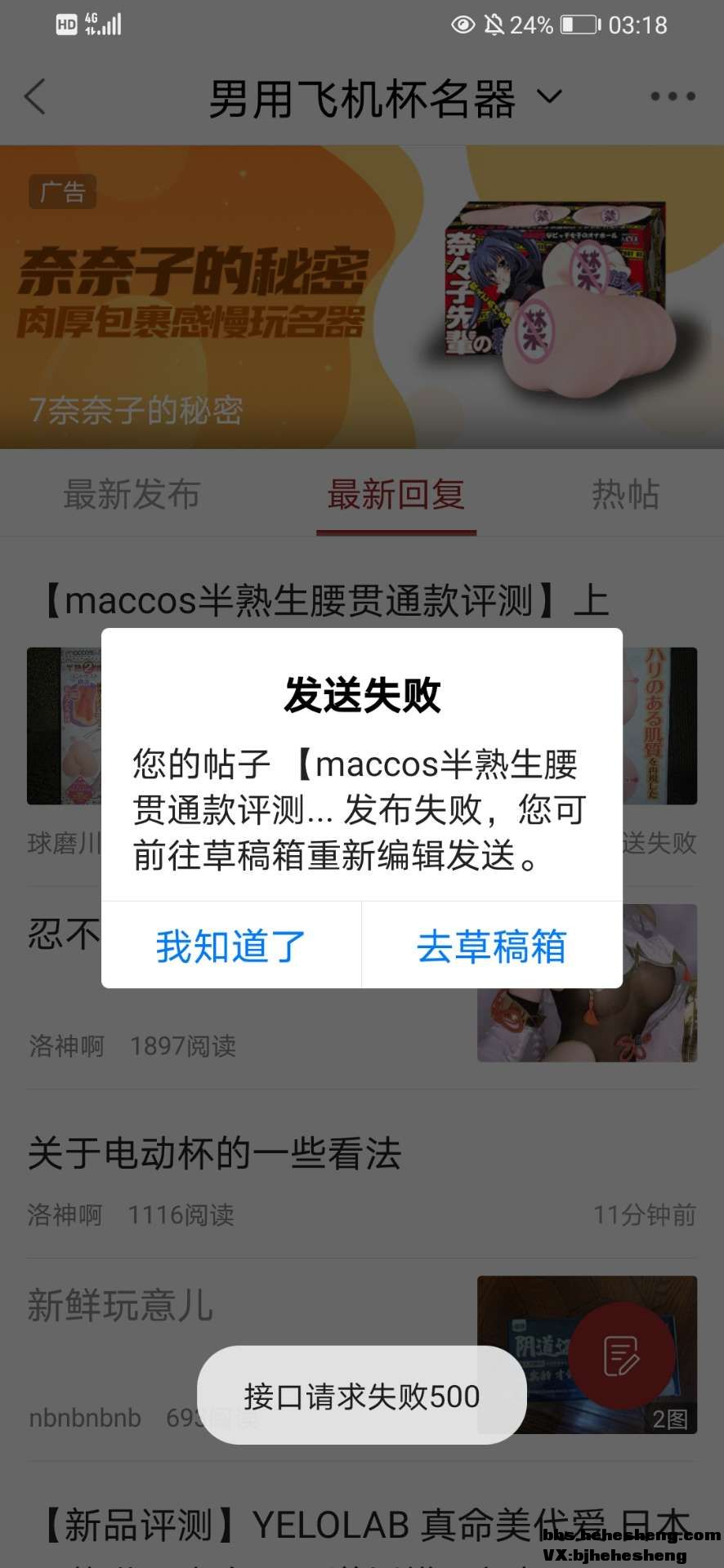Open the YELOLAB 新品评测 post

tap(327, 1524)
